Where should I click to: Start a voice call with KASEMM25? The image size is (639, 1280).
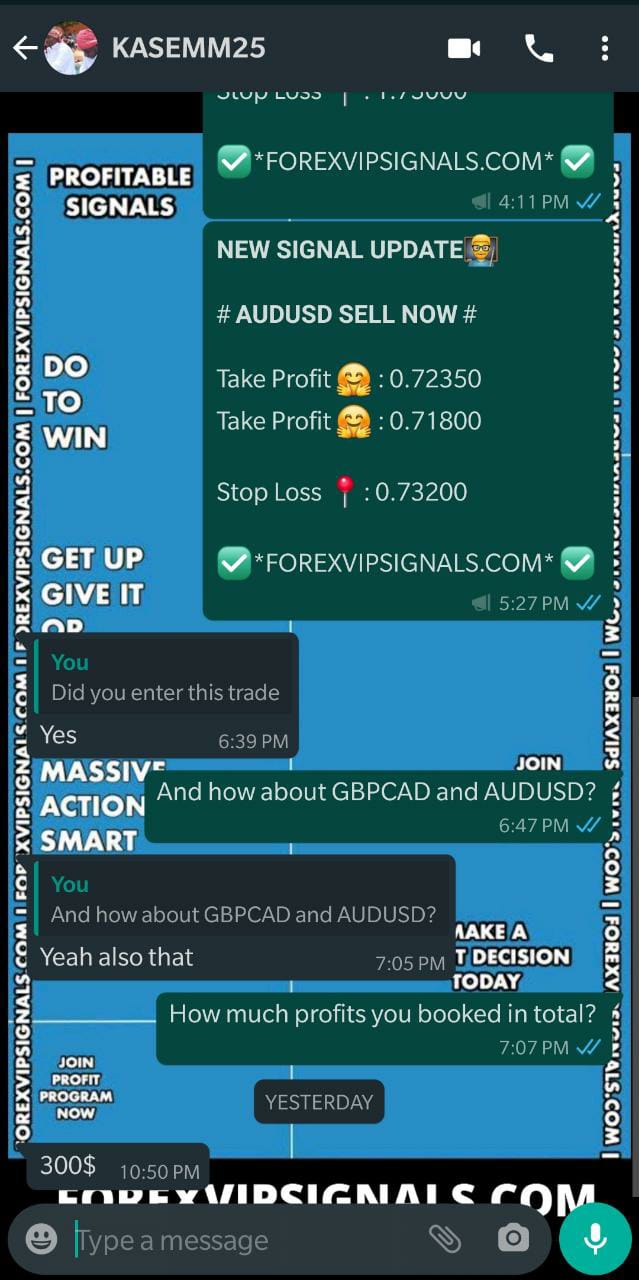tap(539, 48)
